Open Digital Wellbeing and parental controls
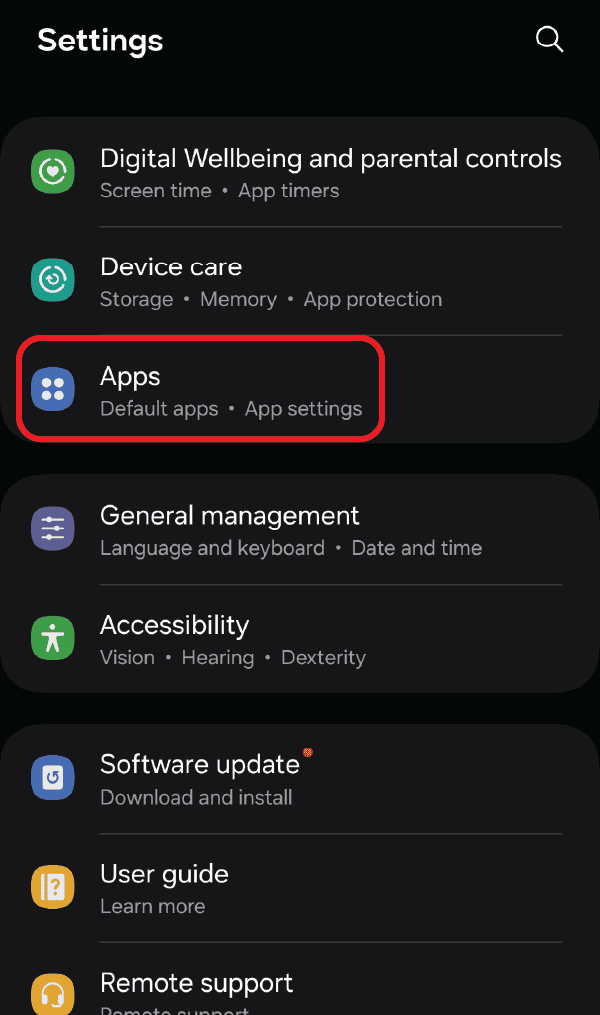This screenshot has width=600, height=1015. (300, 173)
